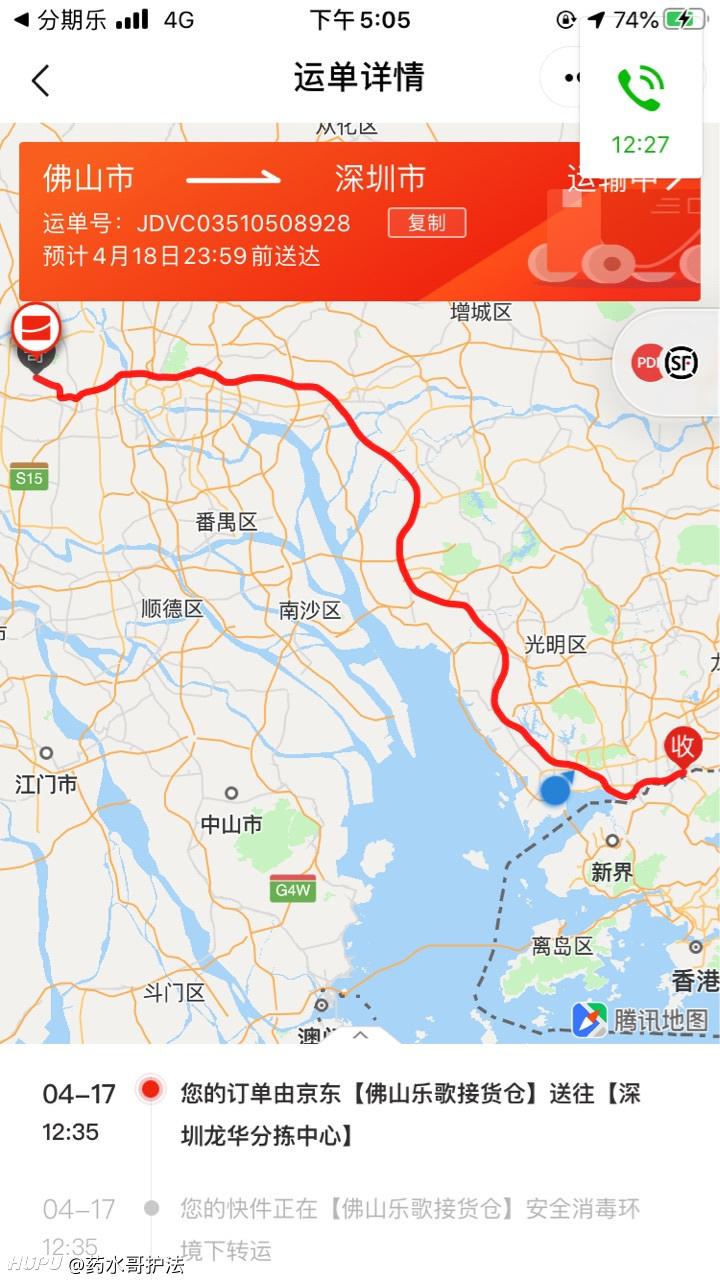The image size is (720, 1280).
Task: Expand the tracking details panel chevron
Action: click(x=361, y=1036)
